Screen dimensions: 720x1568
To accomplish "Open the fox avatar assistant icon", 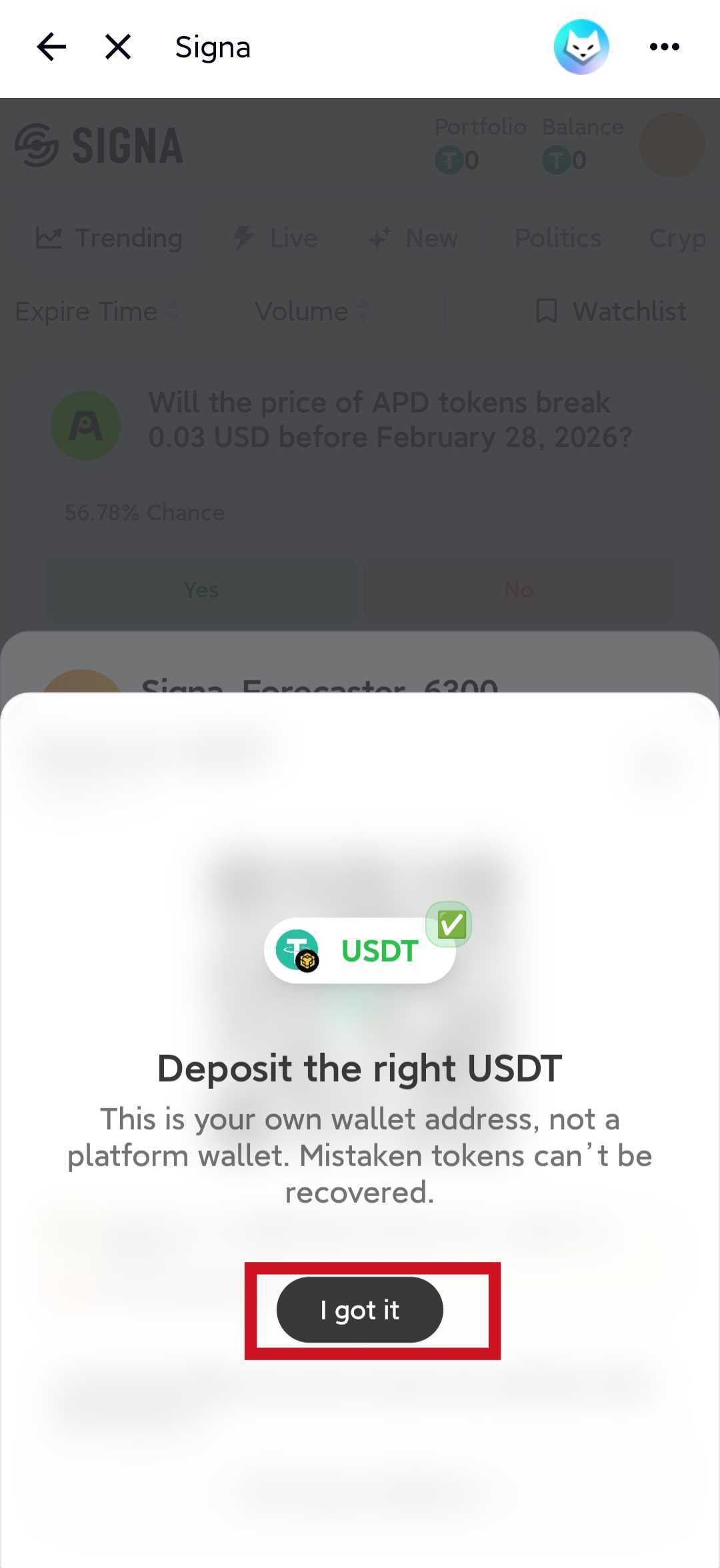I will coord(581,46).
